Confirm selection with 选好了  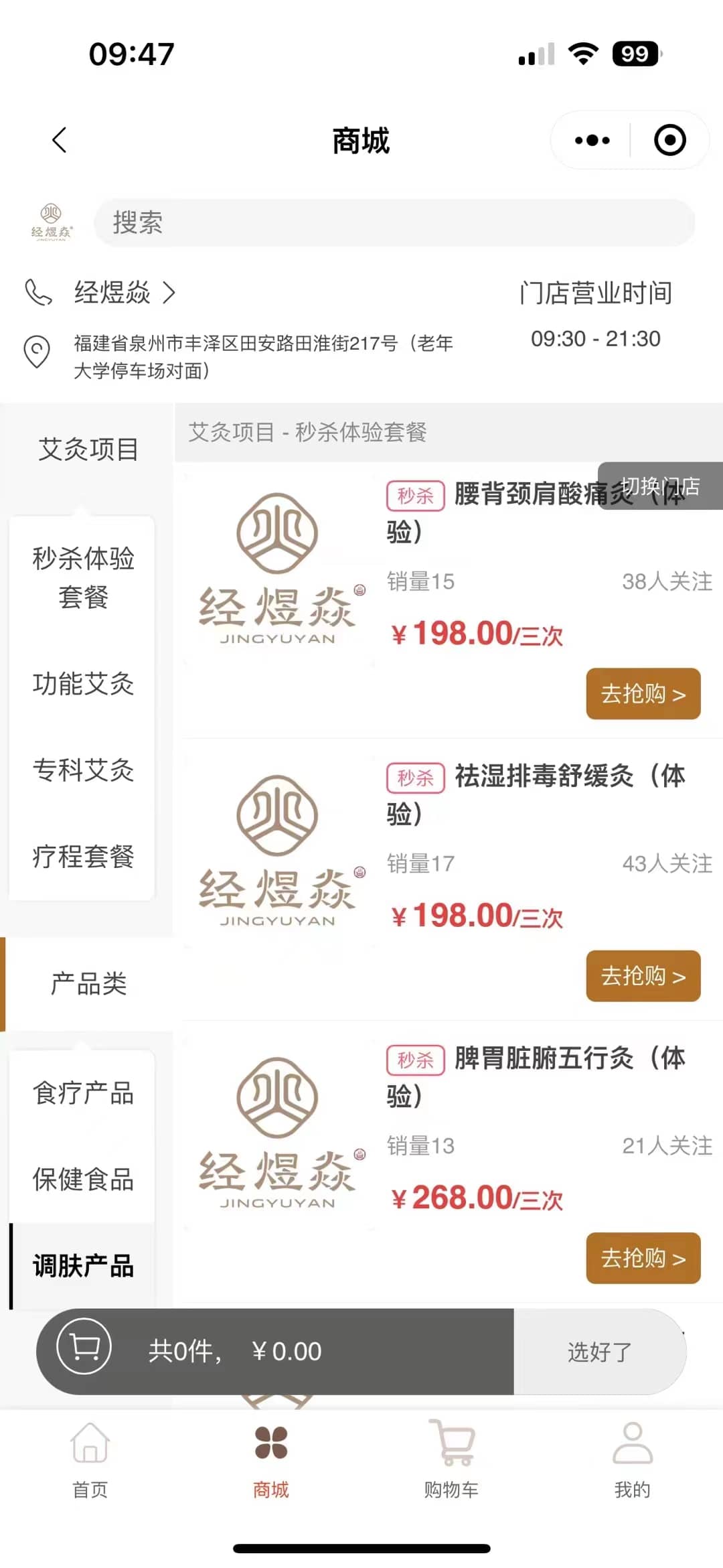[x=600, y=1352]
